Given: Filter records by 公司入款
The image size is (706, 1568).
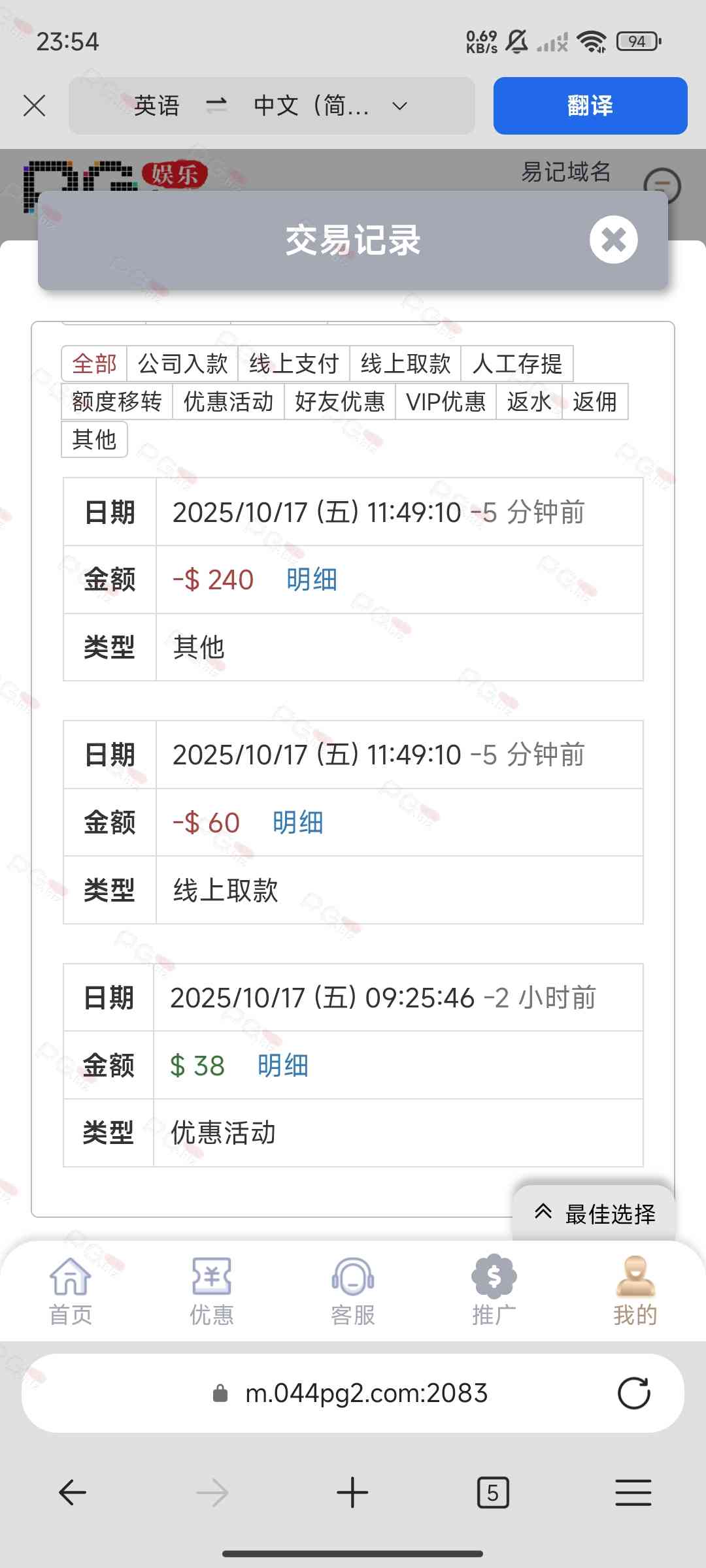Looking at the screenshot, I should (x=182, y=364).
